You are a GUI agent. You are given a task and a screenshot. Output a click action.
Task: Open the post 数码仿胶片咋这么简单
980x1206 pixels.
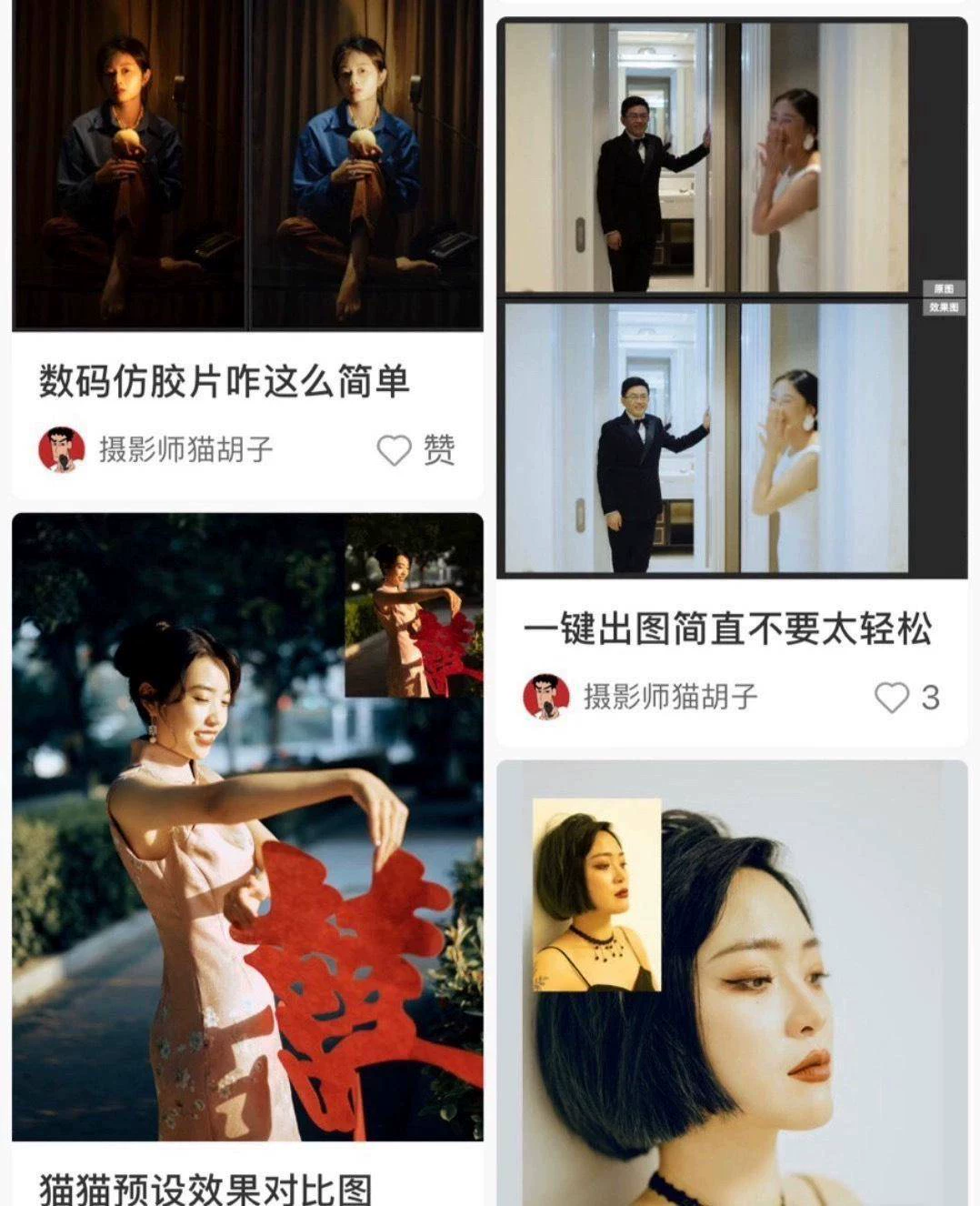(225, 382)
